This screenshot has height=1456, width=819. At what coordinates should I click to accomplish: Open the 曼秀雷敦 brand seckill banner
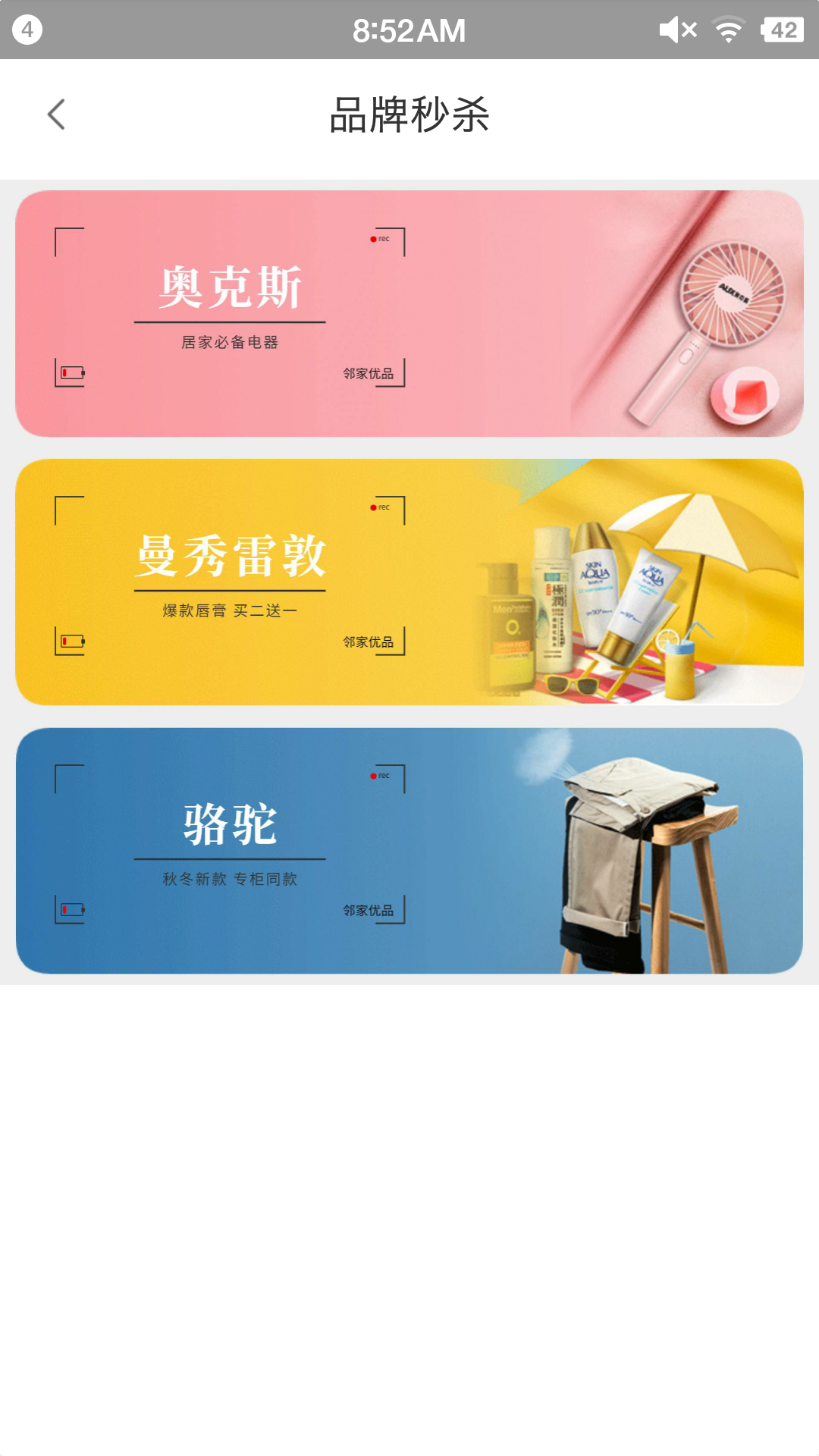409,582
